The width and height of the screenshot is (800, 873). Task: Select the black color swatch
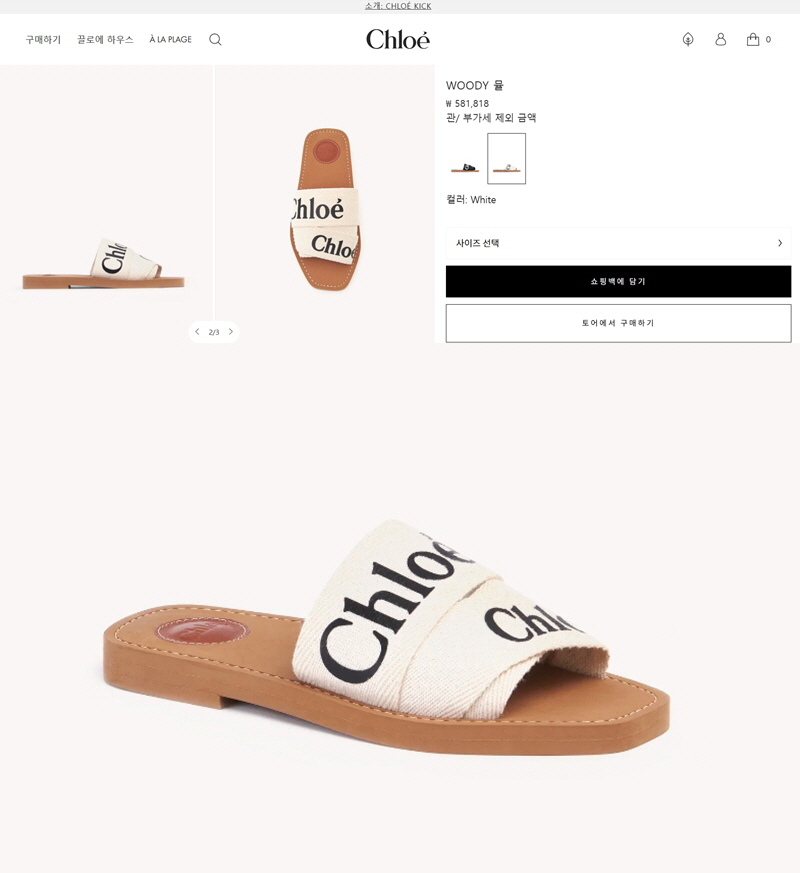465,159
